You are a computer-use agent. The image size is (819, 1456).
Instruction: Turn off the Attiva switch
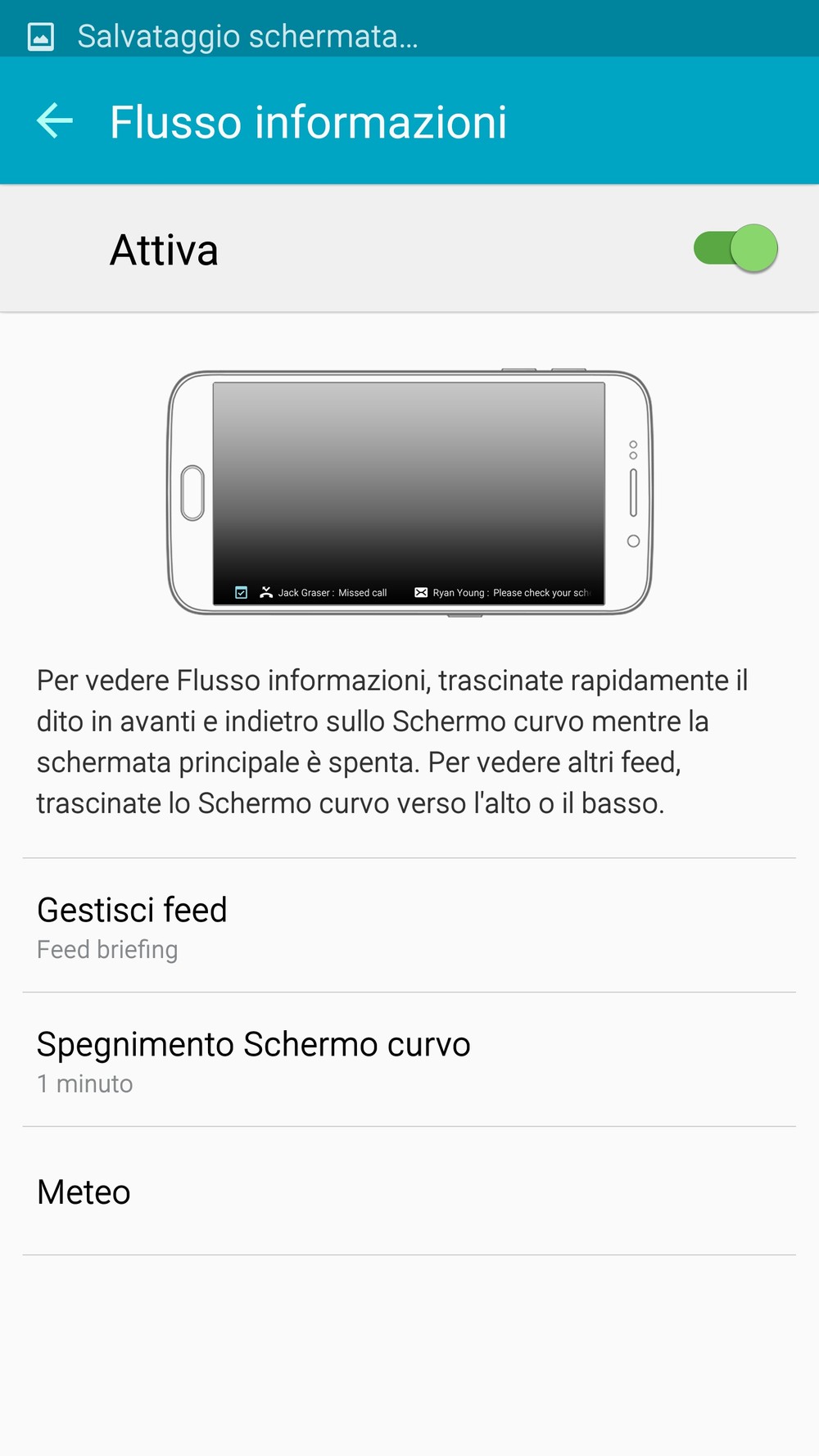pos(735,248)
